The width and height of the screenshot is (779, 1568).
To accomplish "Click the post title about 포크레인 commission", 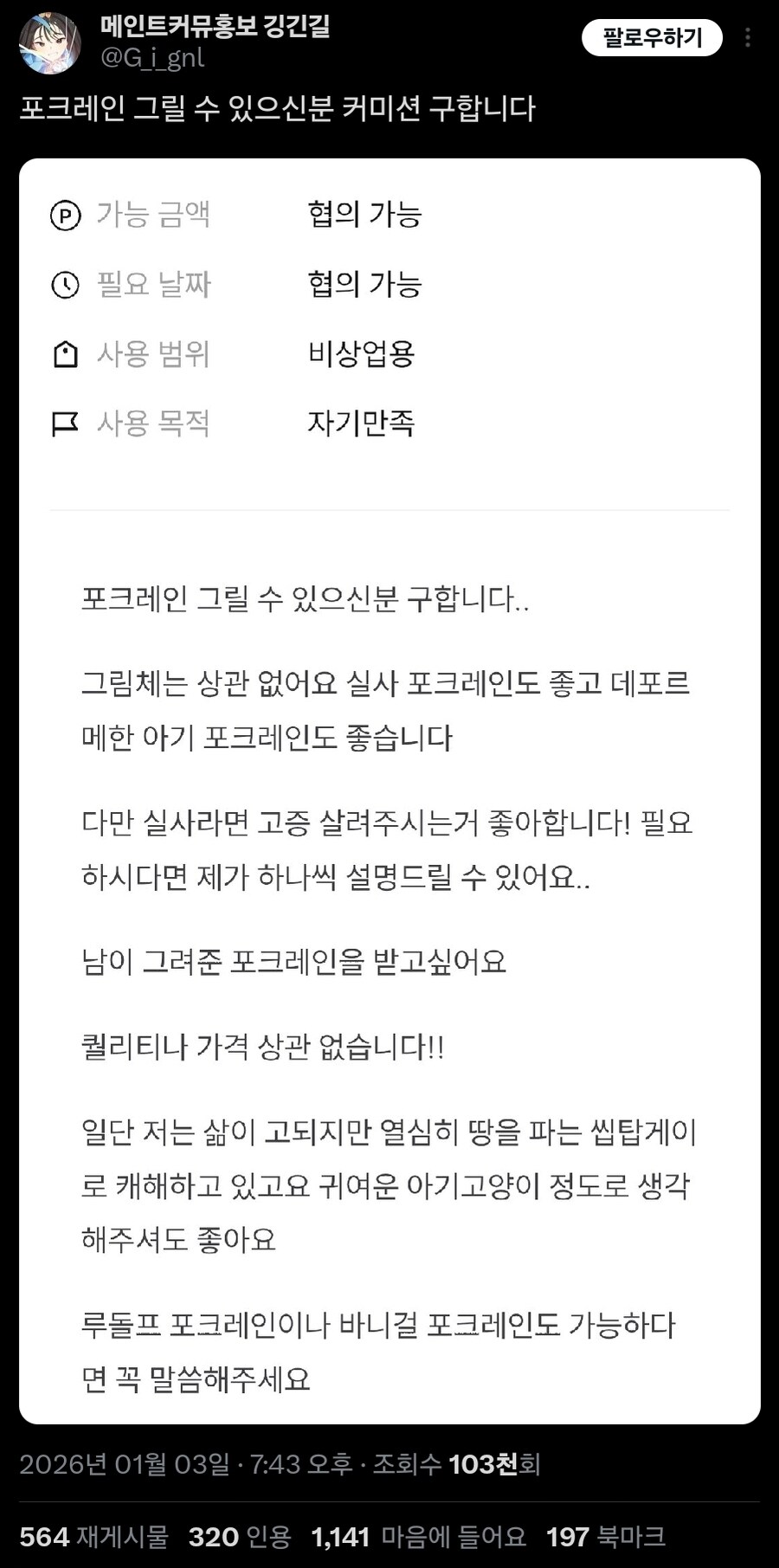I will [281, 107].
